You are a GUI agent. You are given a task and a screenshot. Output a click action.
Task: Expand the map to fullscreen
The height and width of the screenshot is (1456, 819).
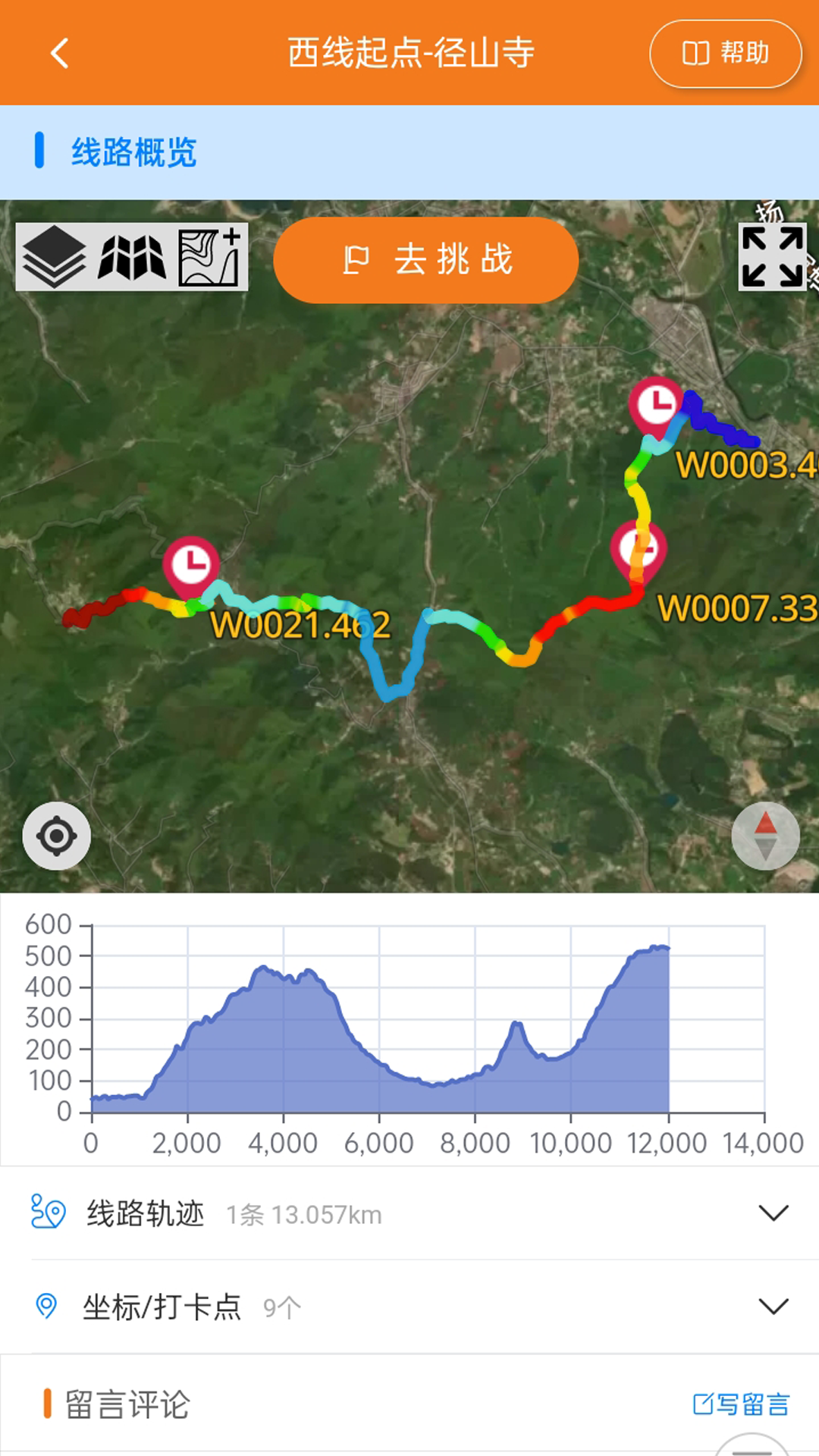pyautogui.click(x=772, y=257)
